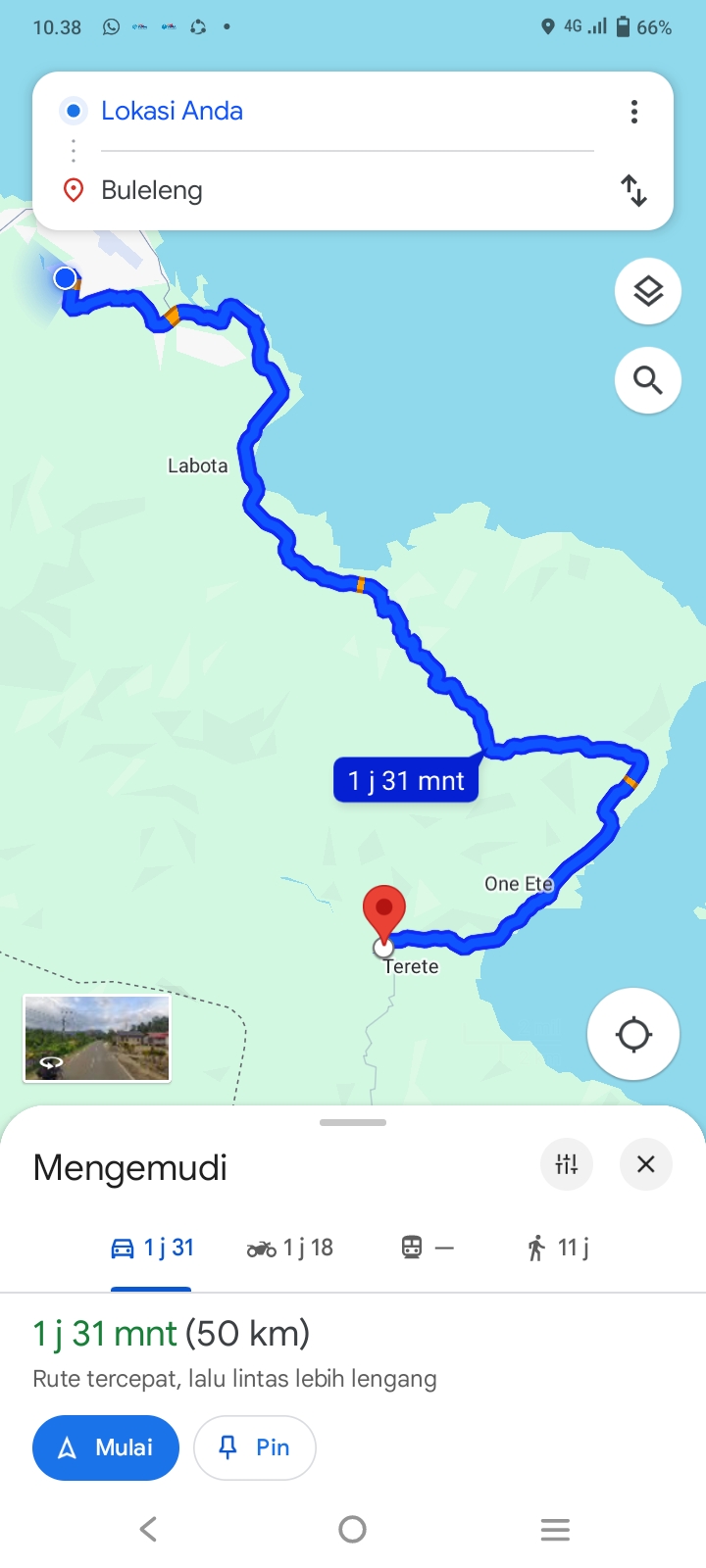Center map on my location
706x1568 pixels.
pyautogui.click(x=633, y=1034)
